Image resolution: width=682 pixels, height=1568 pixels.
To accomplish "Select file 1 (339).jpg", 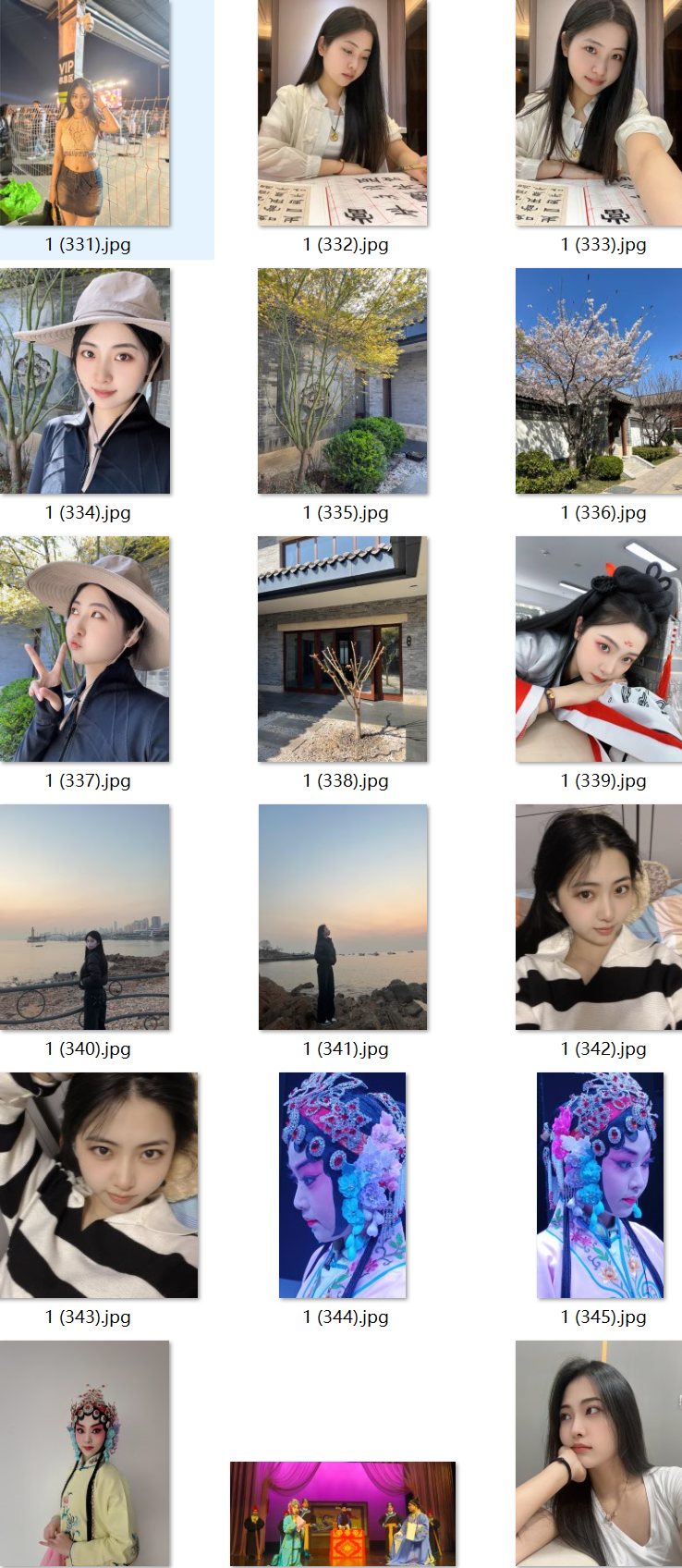I will (599, 649).
